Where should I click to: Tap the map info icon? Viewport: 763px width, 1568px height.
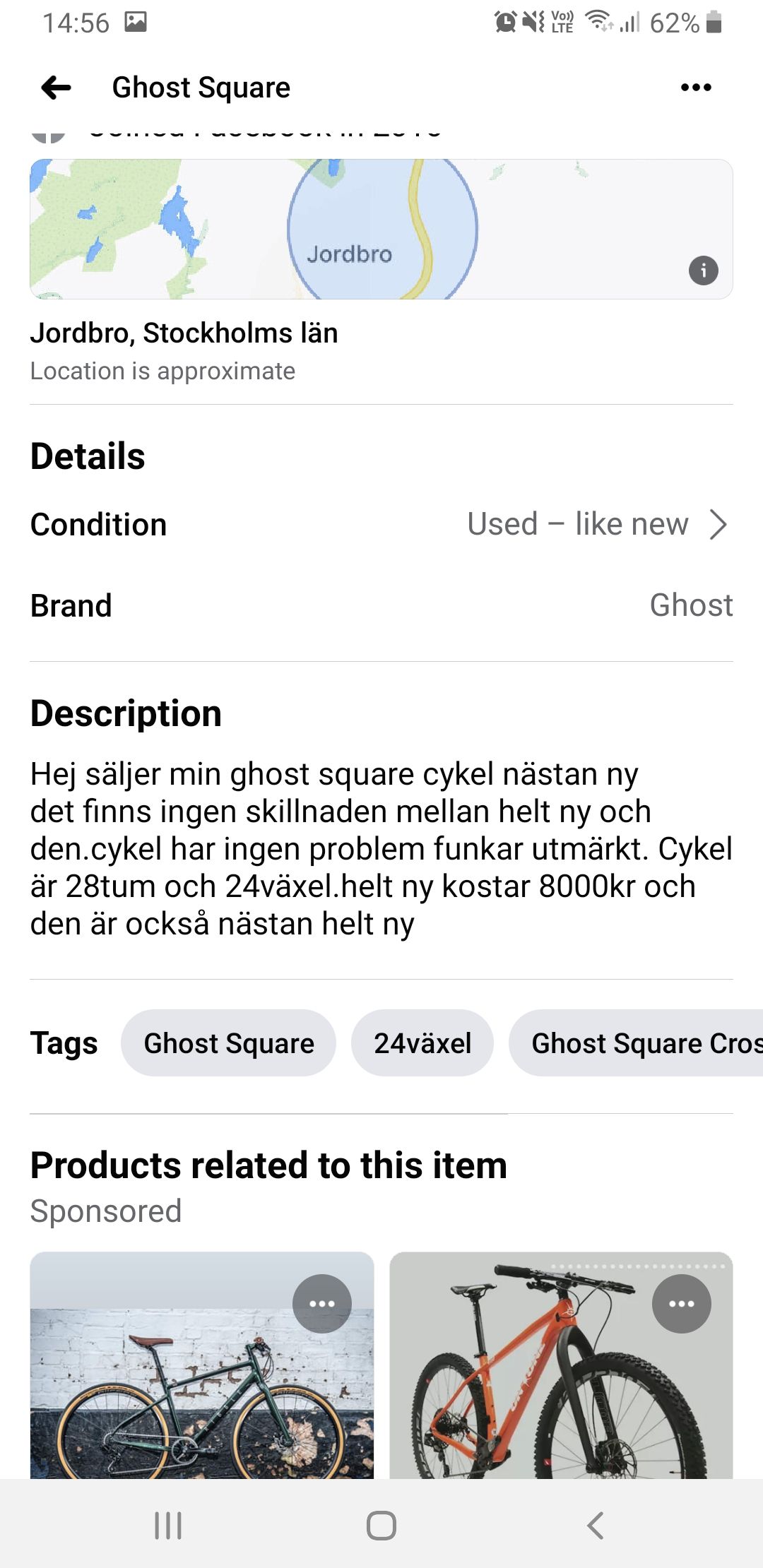click(x=703, y=271)
